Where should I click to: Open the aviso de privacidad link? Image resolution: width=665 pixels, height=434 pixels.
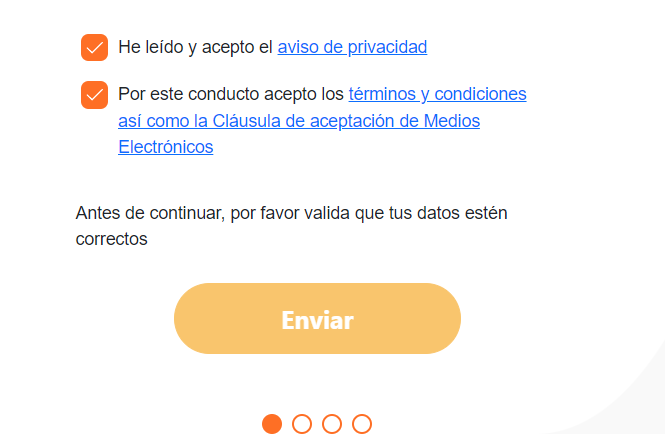[x=352, y=46]
